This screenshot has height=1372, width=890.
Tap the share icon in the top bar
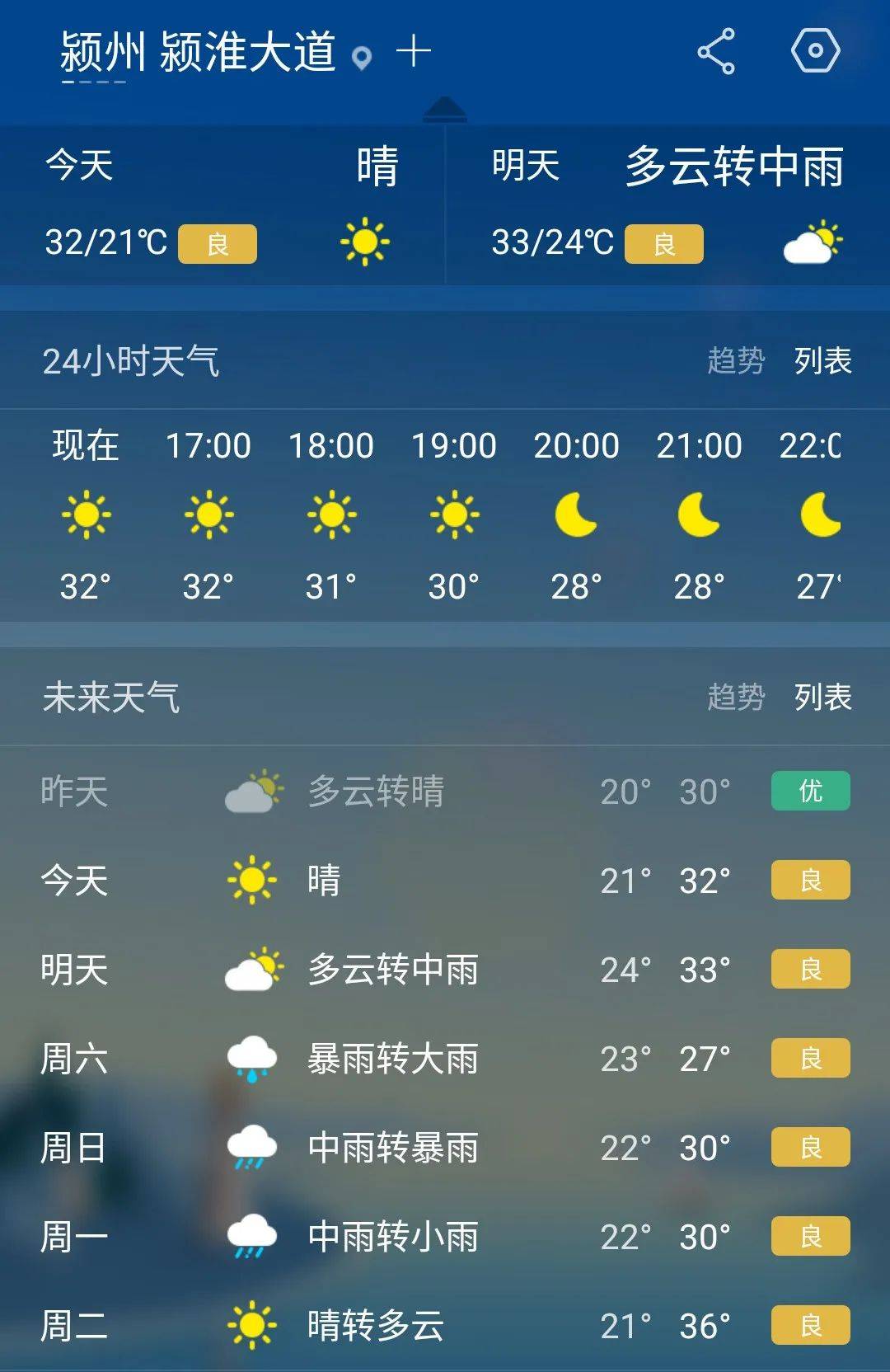coord(717,52)
